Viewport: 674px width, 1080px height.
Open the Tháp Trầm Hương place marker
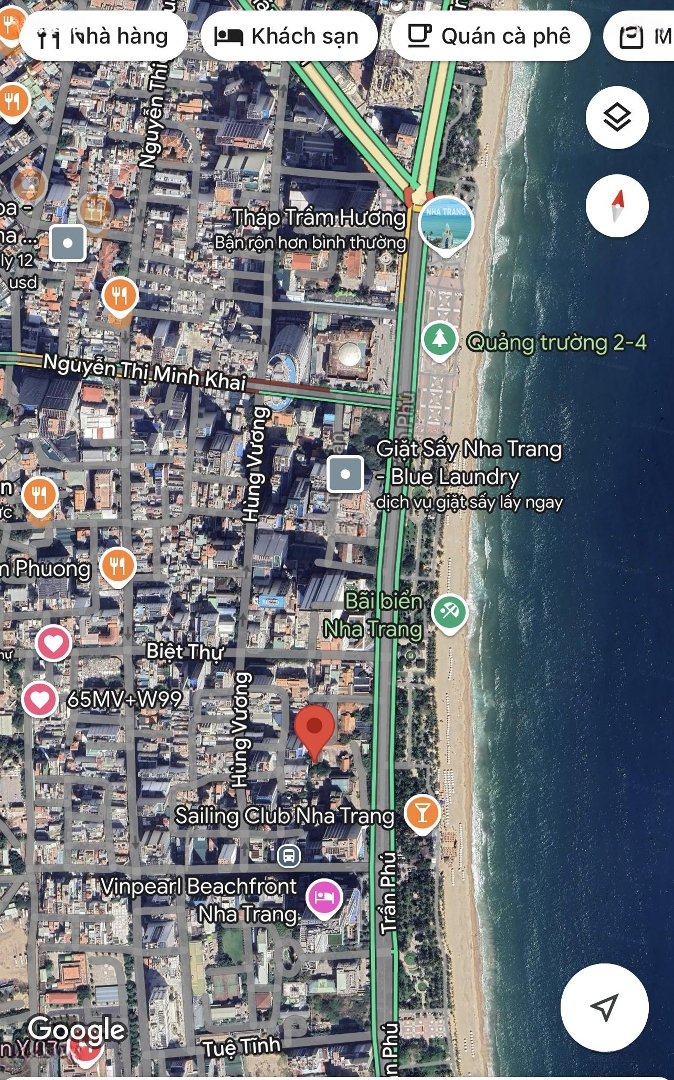click(447, 225)
